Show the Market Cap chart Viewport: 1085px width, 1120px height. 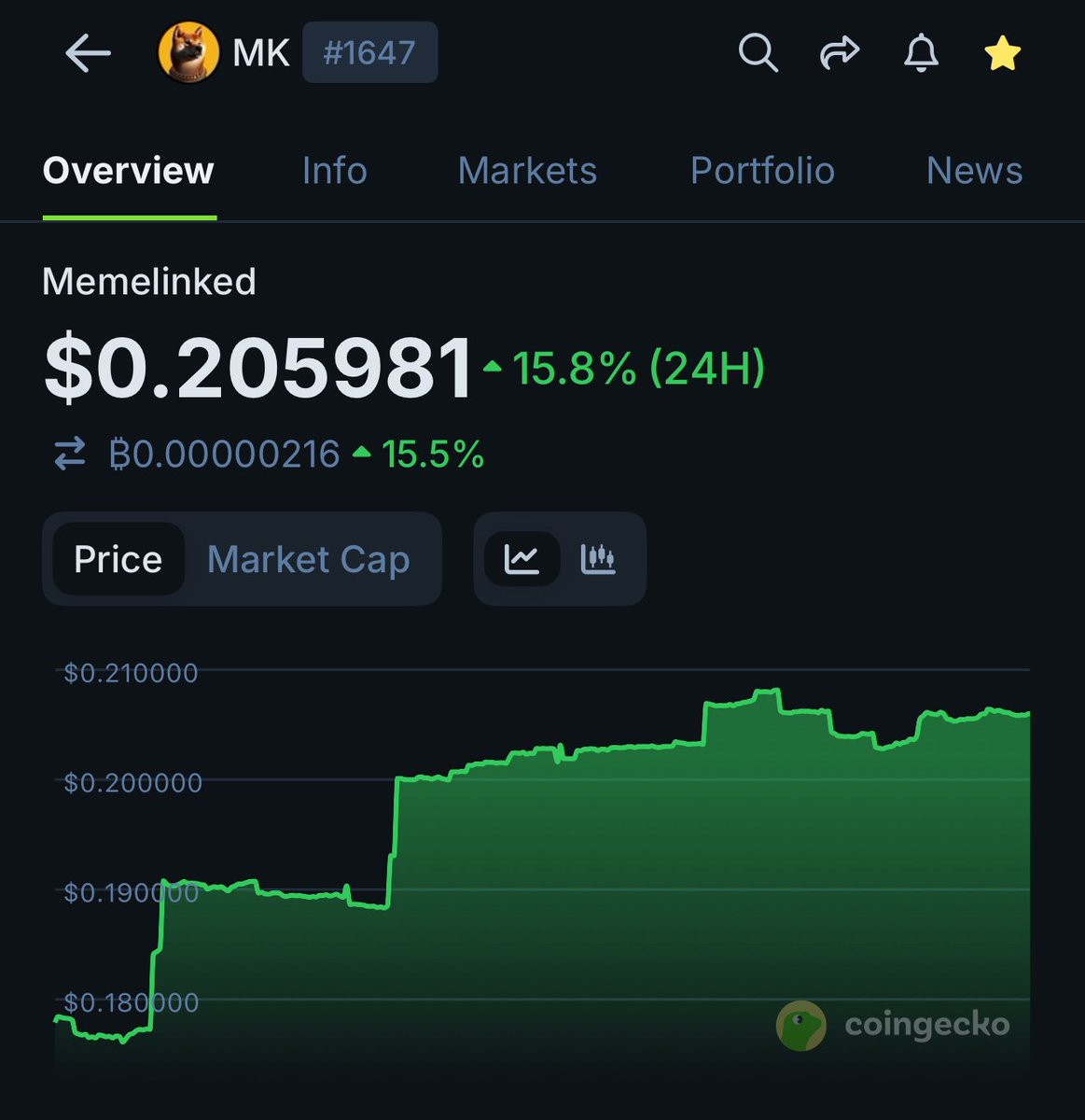[x=308, y=559]
